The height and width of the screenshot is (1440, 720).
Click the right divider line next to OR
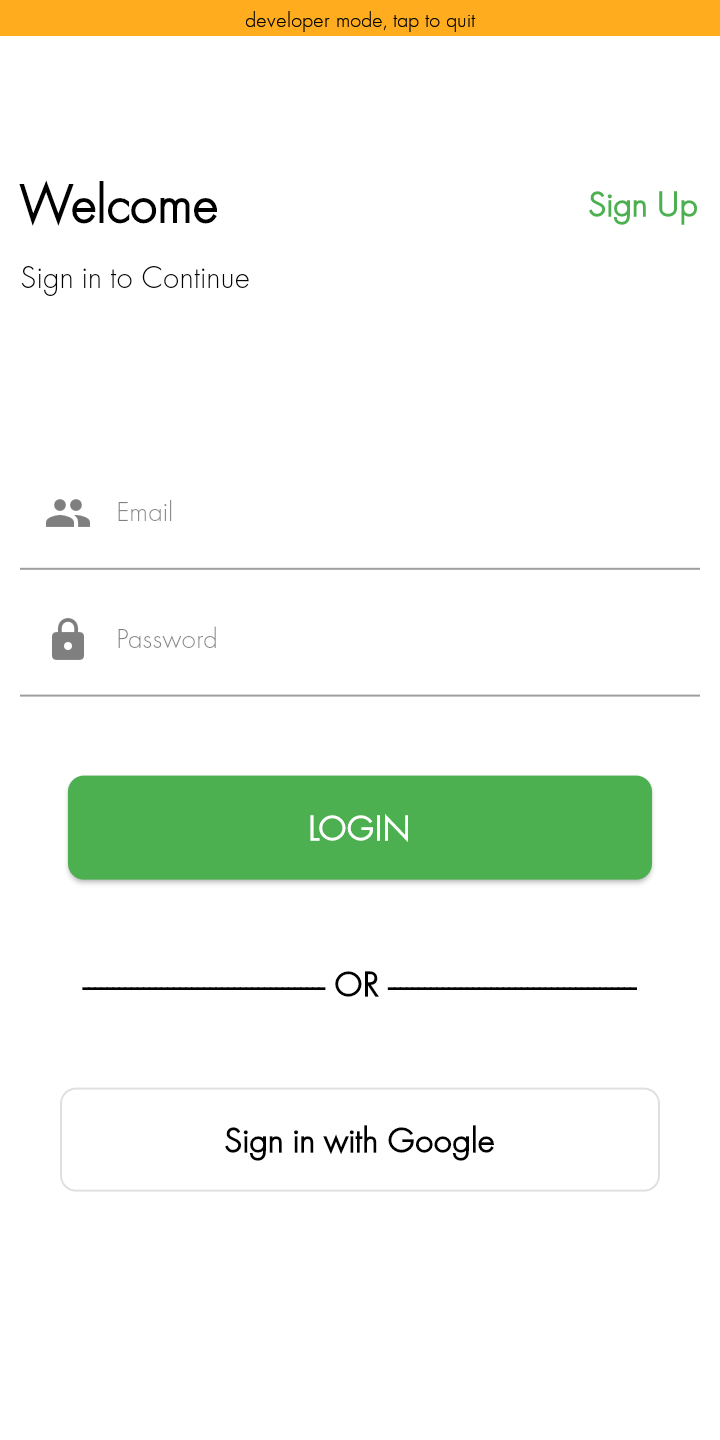515,987
